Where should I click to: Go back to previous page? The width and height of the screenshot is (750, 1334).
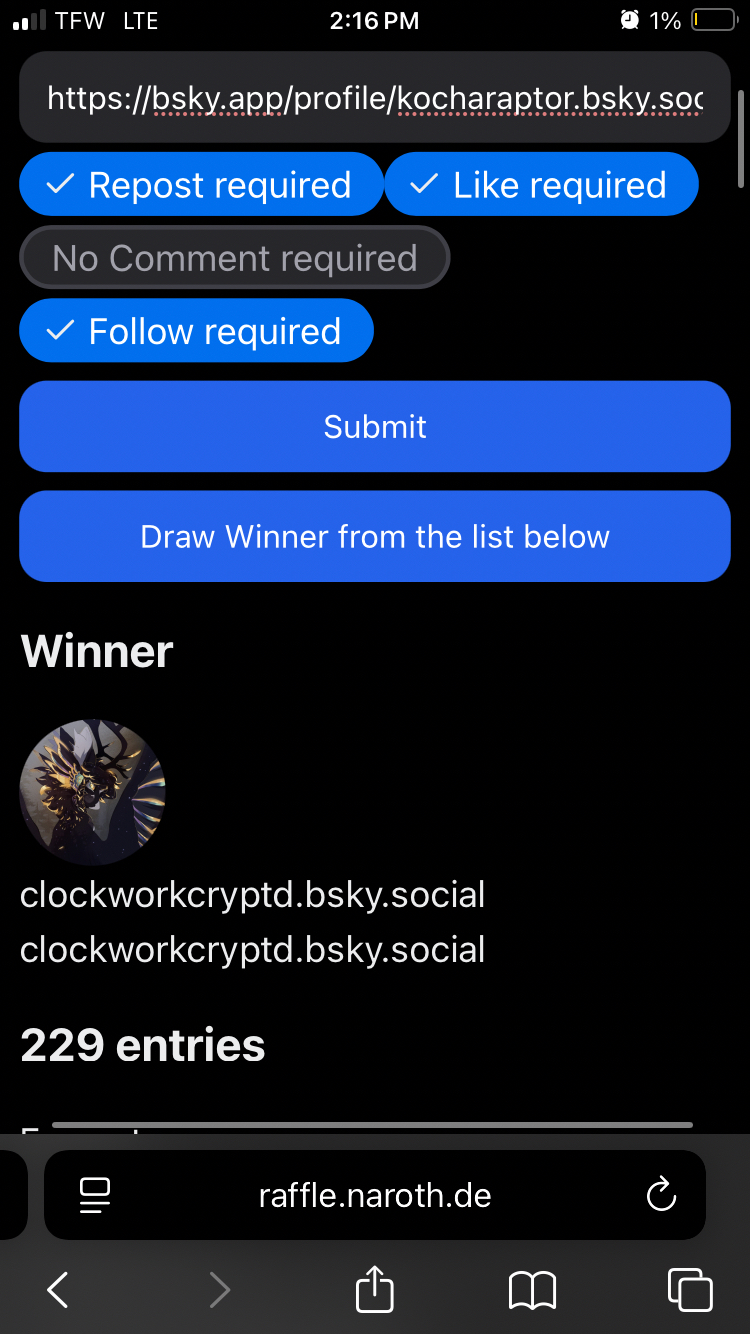coord(58,1291)
